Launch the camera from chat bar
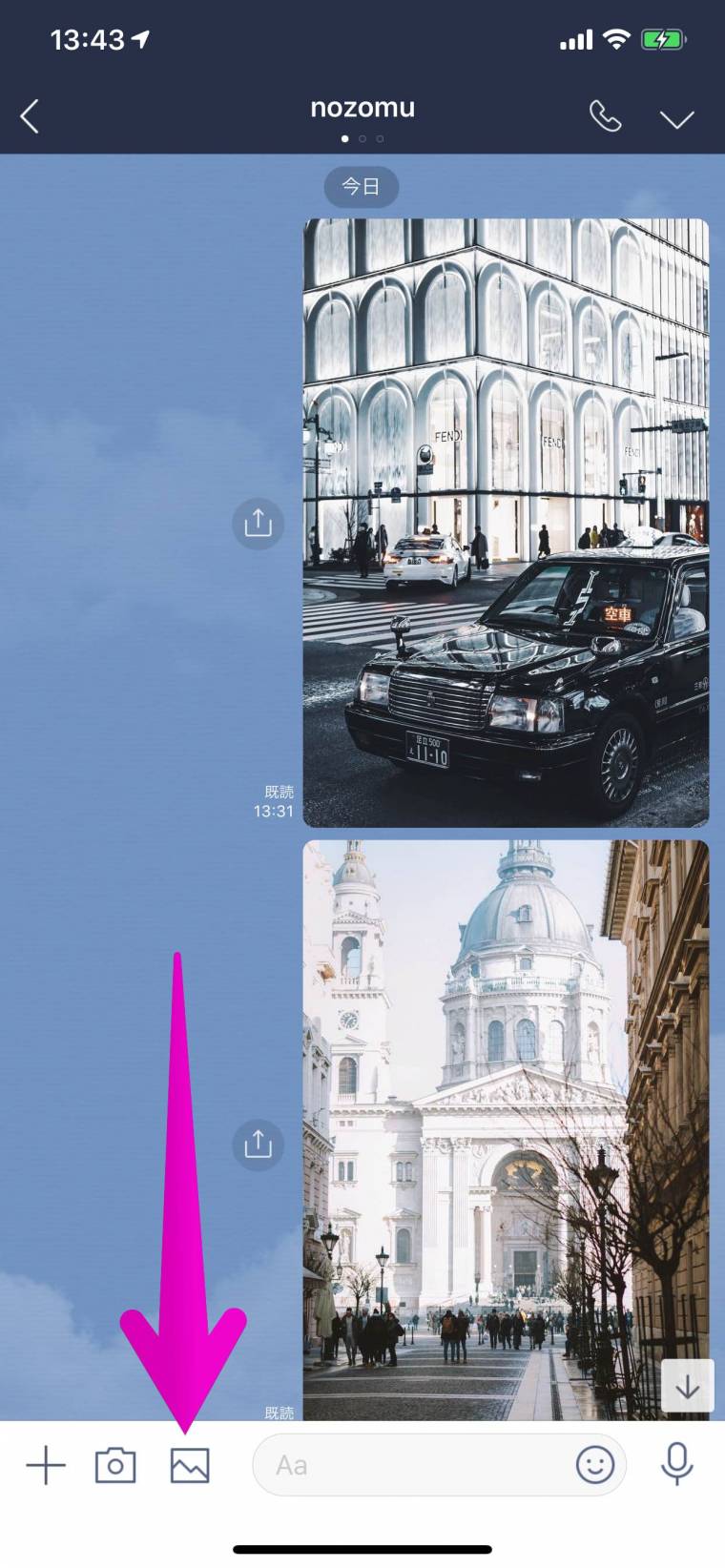Image resolution: width=725 pixels, height=1568 pixels. pyautogui.click(x=115, y=1465)
